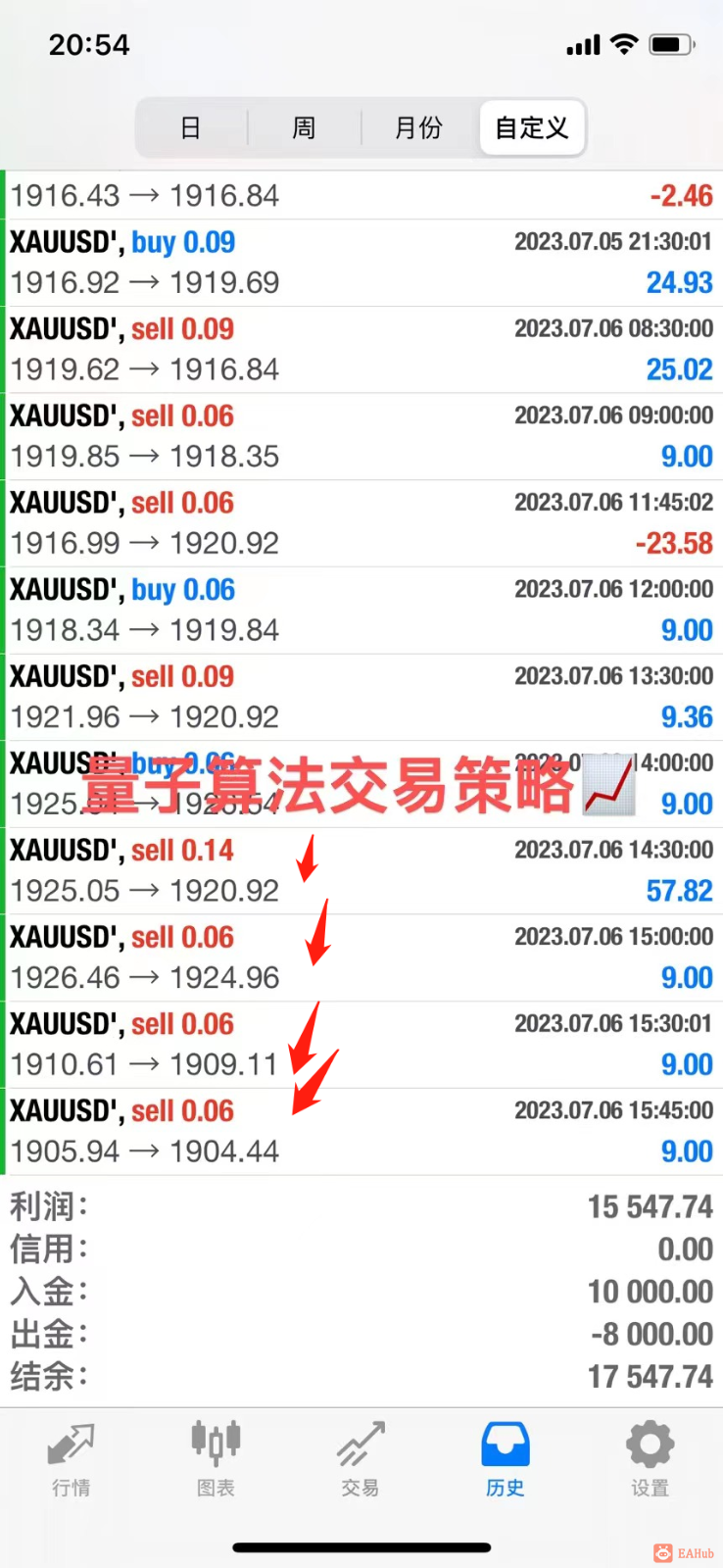
Task: Go to the 图表 chart tab
Action: (x=216, y=1459)
